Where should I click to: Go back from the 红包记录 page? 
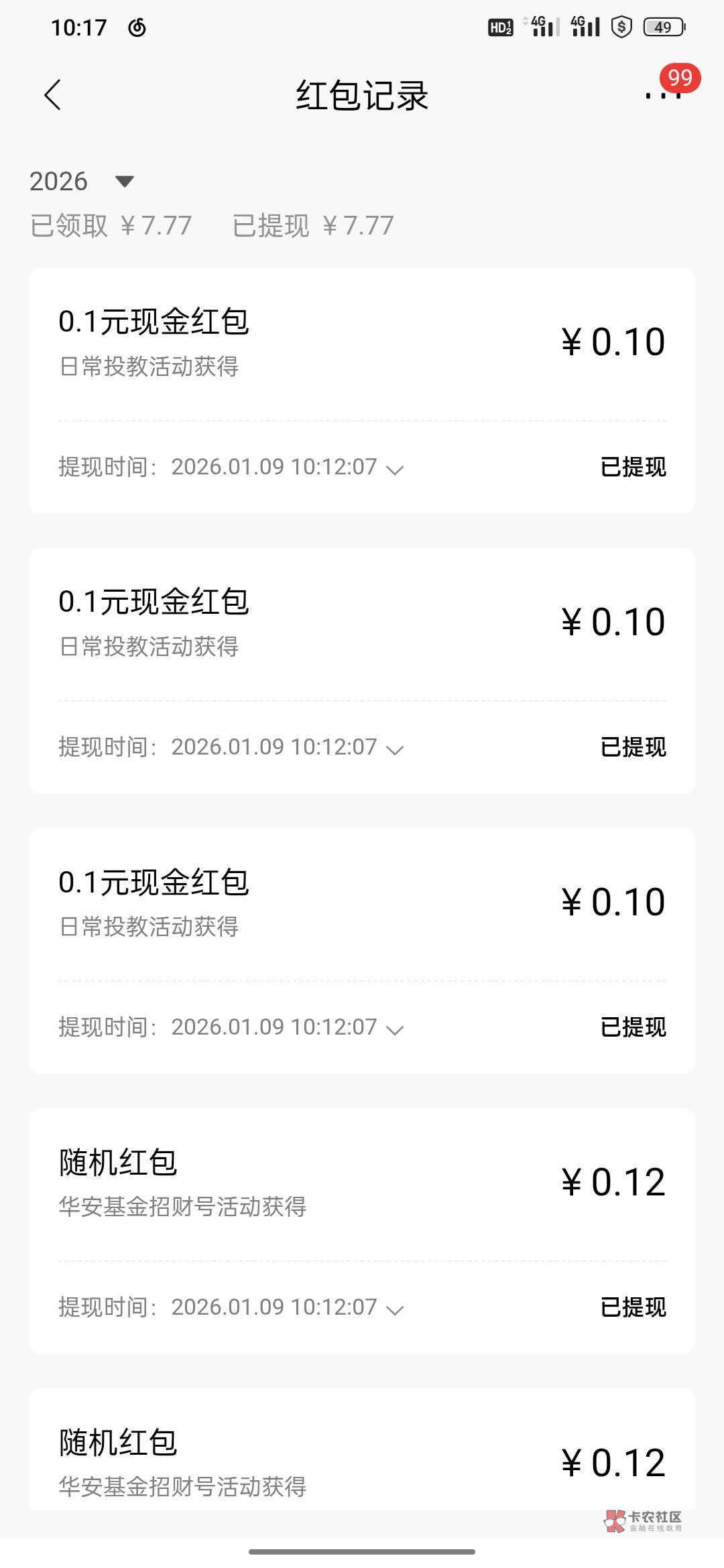tap(52, 94)
